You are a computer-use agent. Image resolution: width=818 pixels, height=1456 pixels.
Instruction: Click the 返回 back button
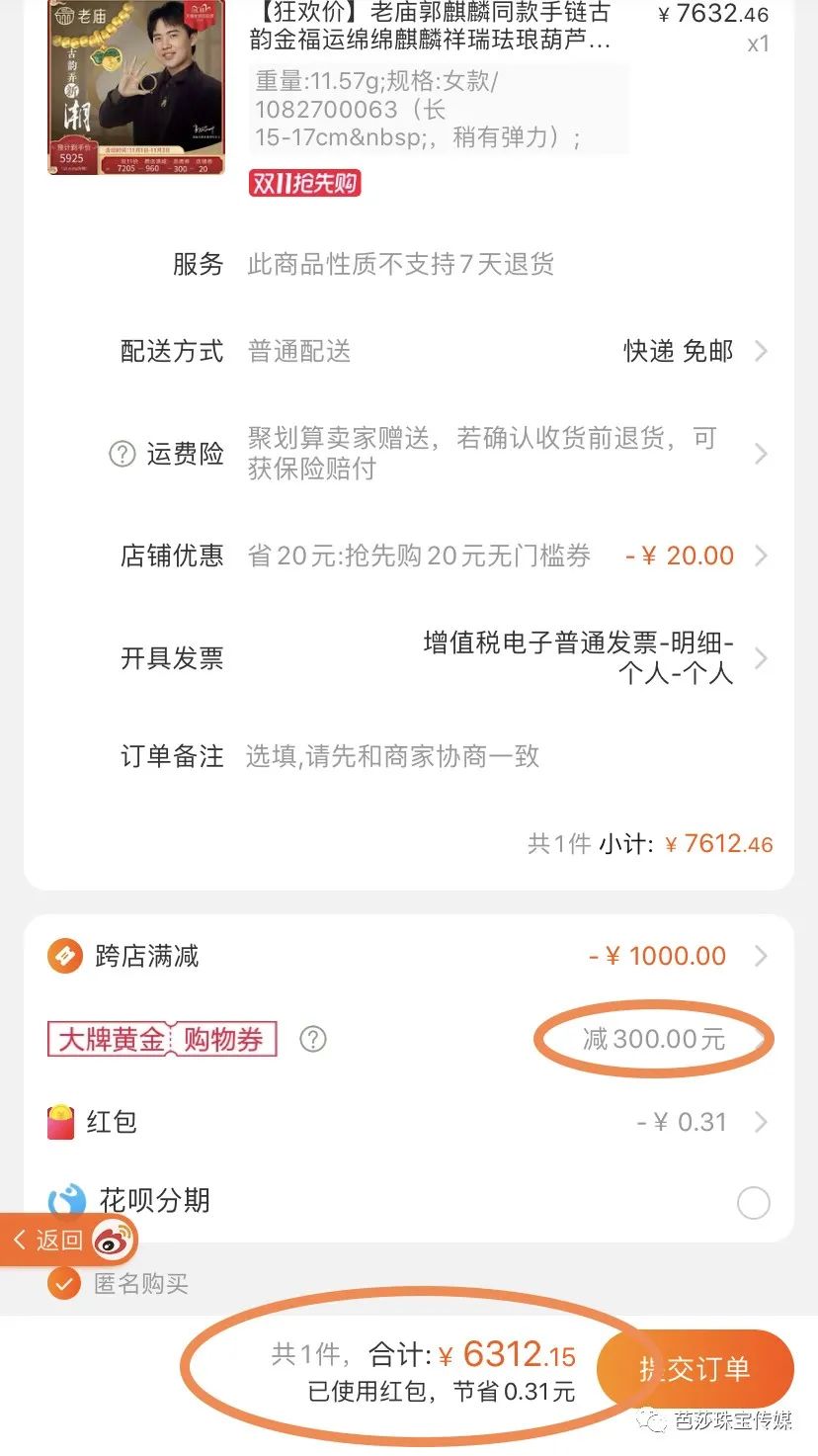[x=59, y=1240]
